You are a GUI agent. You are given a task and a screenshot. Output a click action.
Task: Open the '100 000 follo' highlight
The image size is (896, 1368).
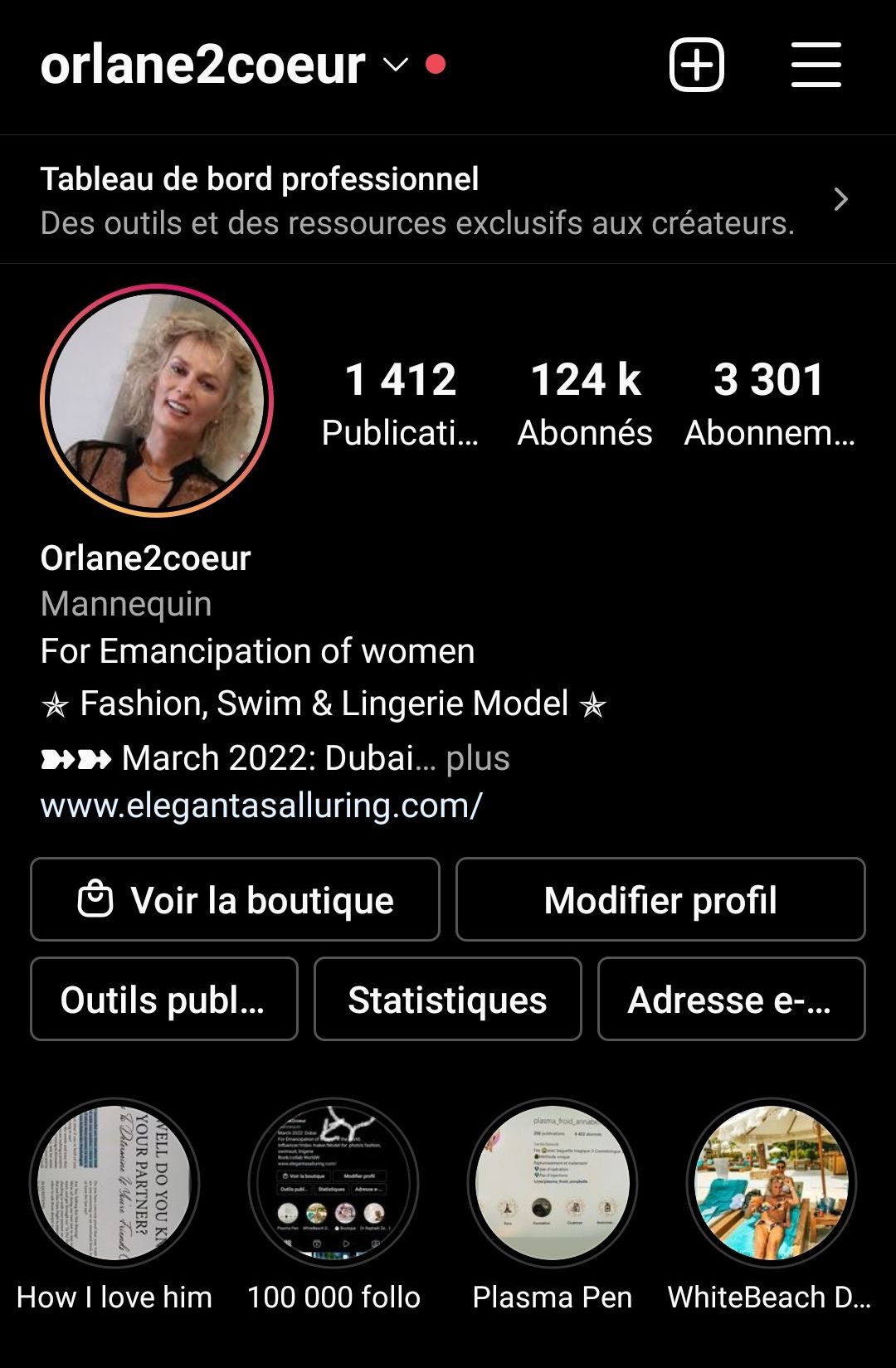click(x=334, y=1184)
